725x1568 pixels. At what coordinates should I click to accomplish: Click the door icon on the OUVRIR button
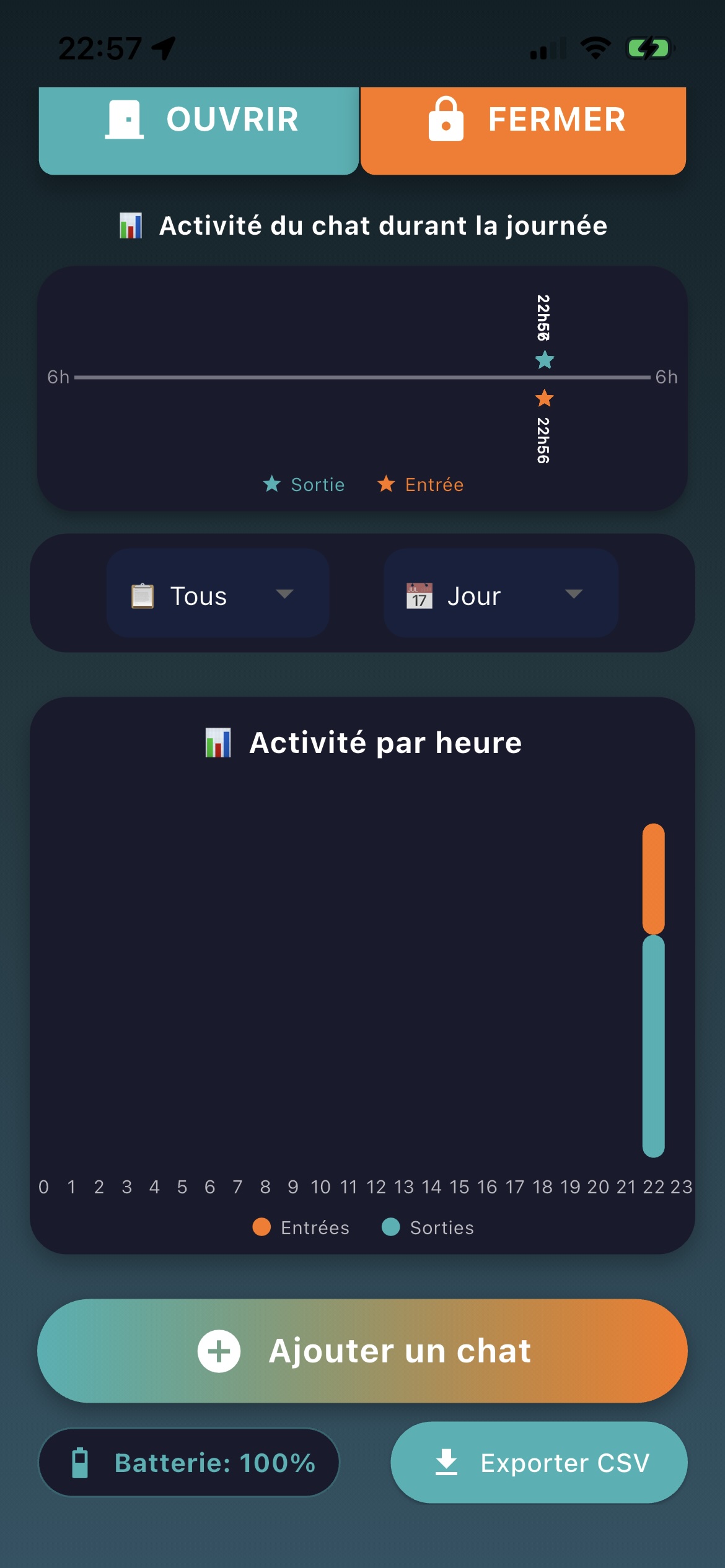(123, 120)
